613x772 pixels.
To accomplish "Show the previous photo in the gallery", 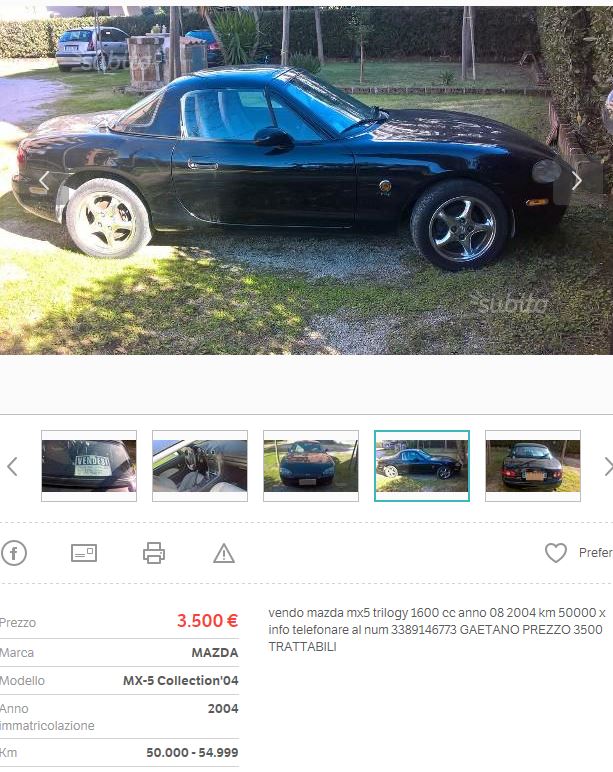I will click(x=43, y=181).
